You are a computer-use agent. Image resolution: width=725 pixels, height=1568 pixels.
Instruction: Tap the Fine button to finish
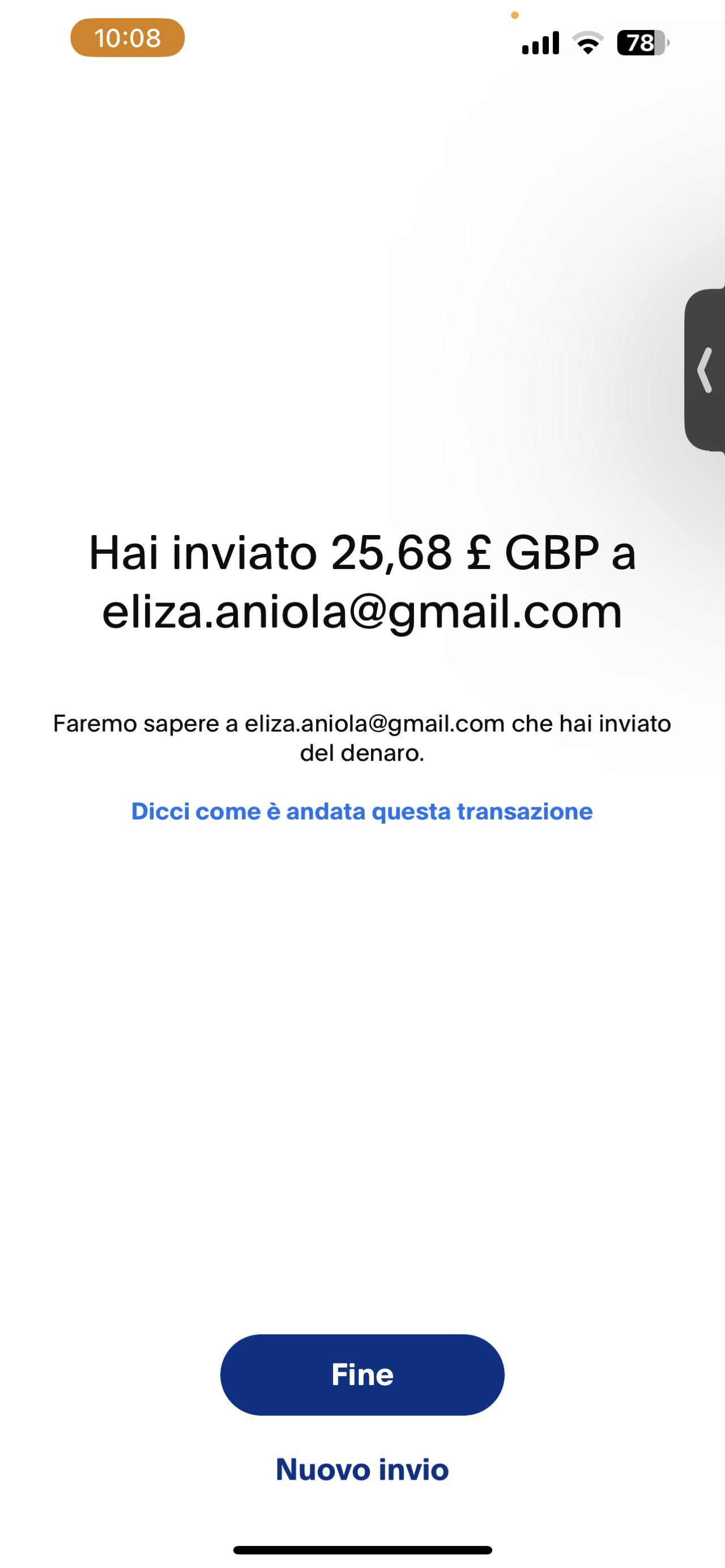click(x=362, y=1374)
